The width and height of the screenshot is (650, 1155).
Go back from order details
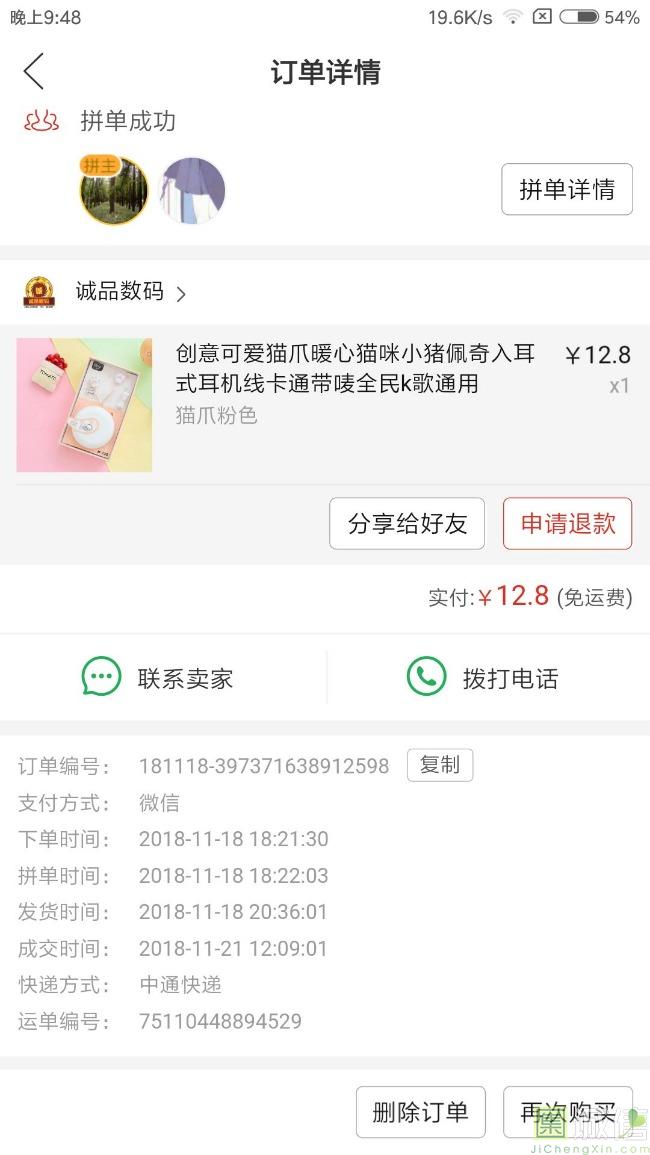coord(34,72)
